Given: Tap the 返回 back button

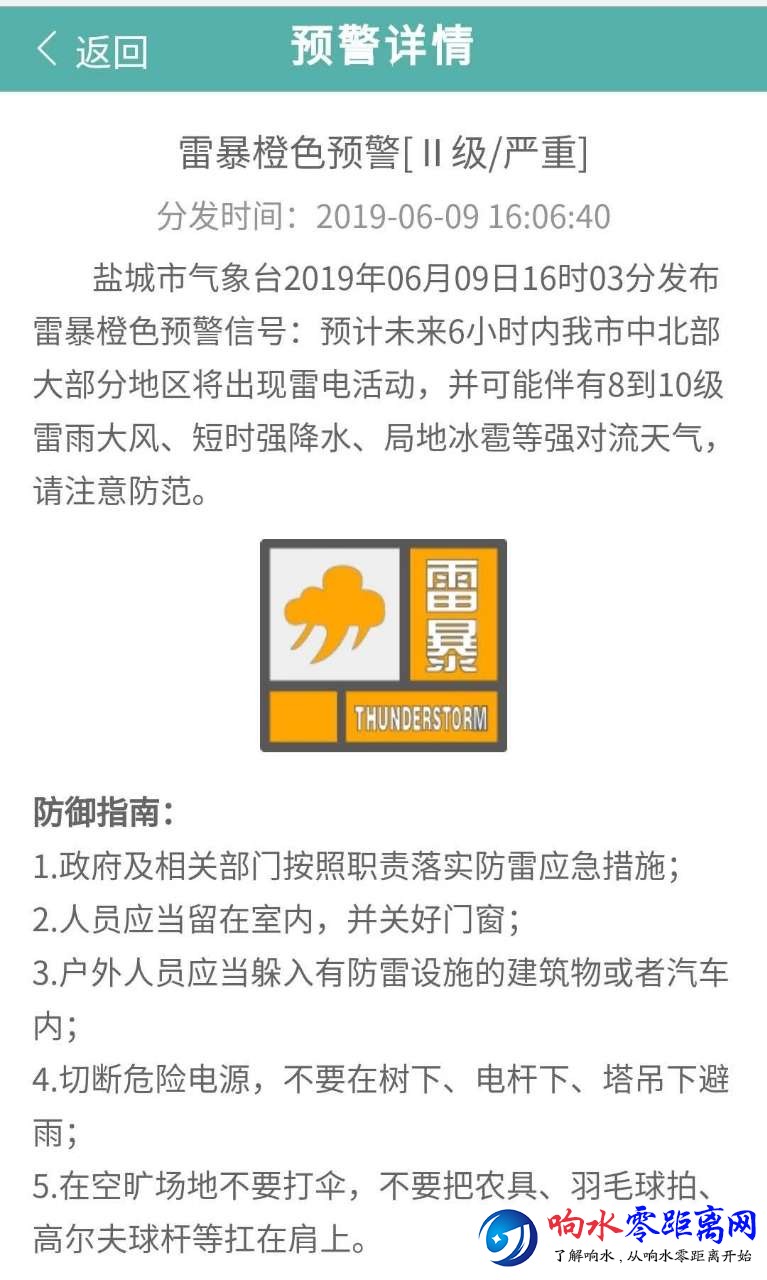Looking at the screenshot, I should pos(92,50).
